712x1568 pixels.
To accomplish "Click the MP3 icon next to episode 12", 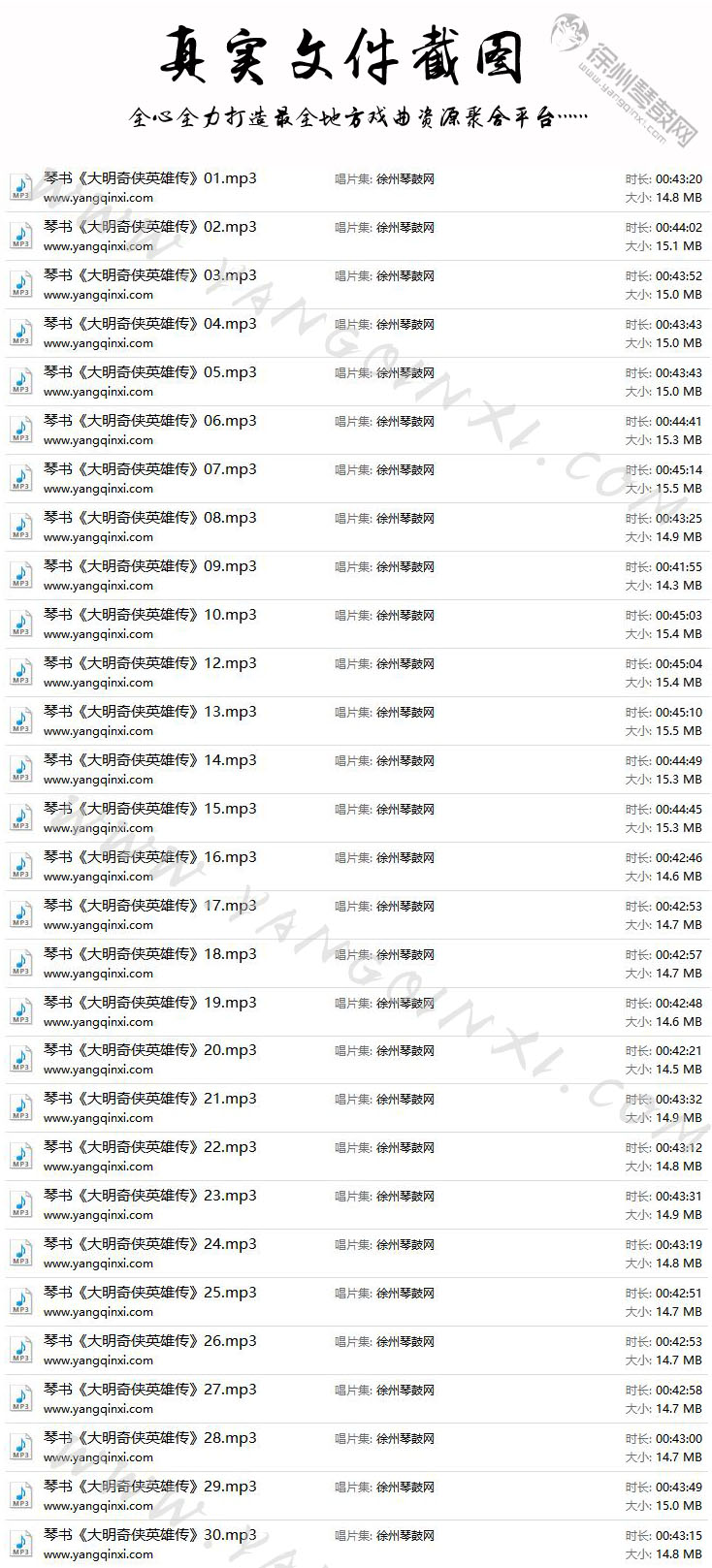I will (x=20, y=672).
